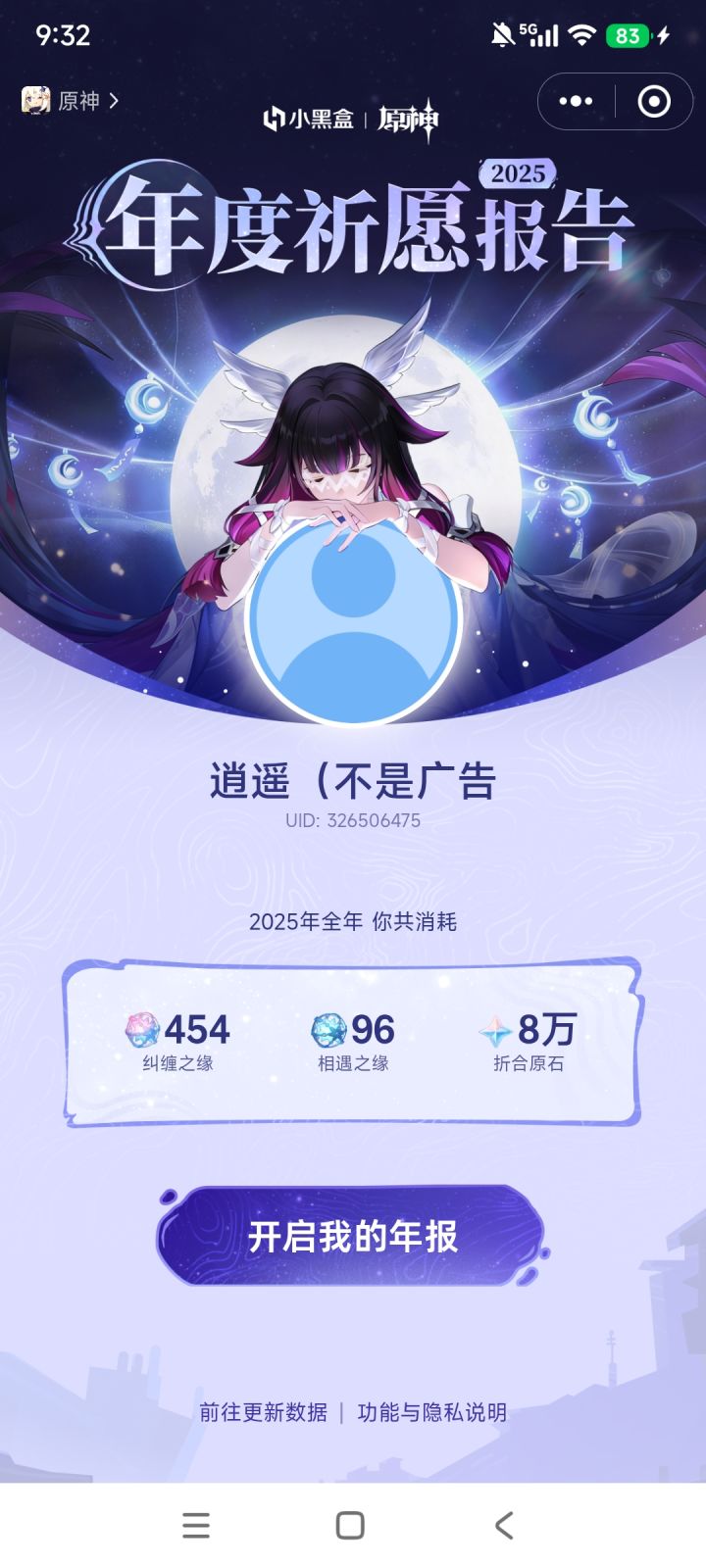
Task: Tap the UID 326506475 text
Action: 353,821
